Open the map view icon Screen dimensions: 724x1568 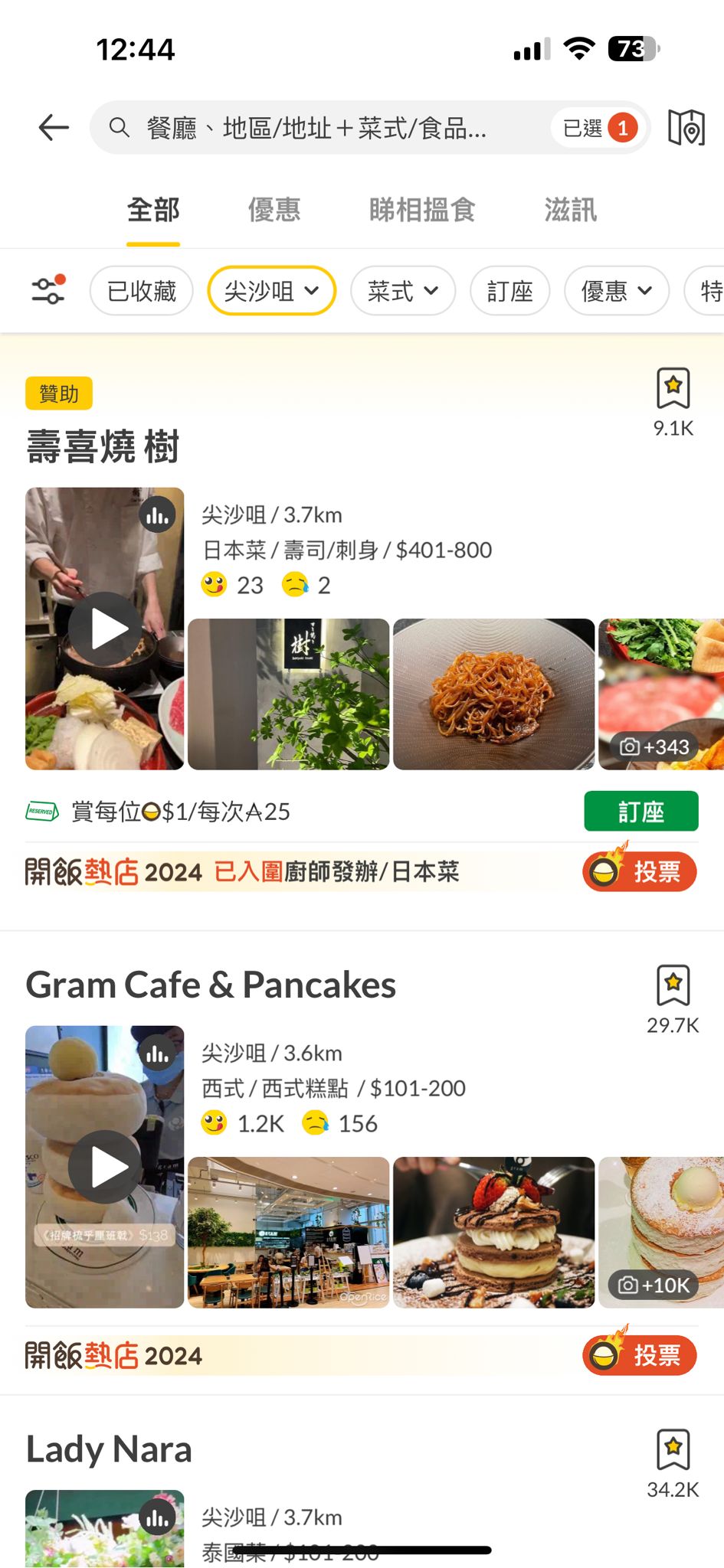pyautogui.click(x=686, y=128)
